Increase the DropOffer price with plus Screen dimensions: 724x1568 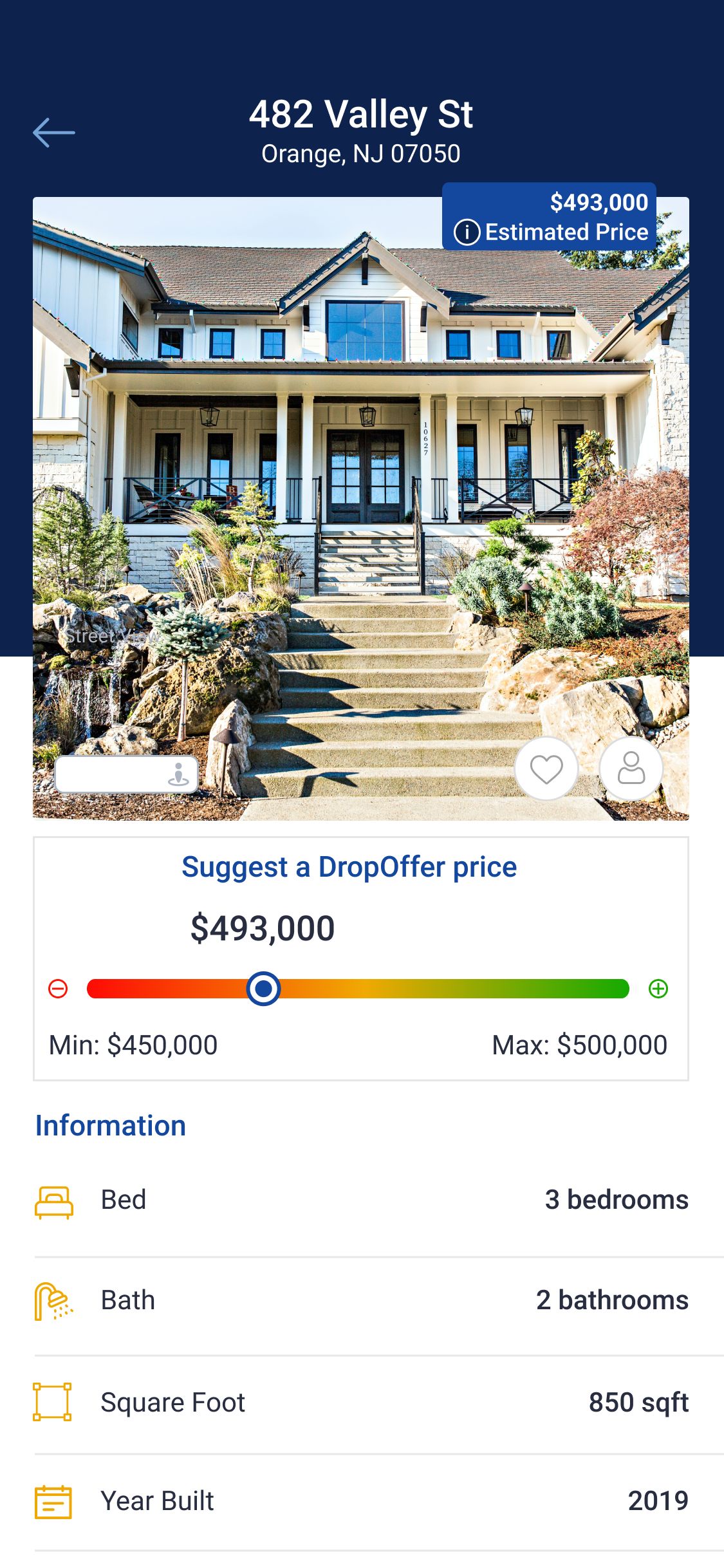tap(658, 989)
